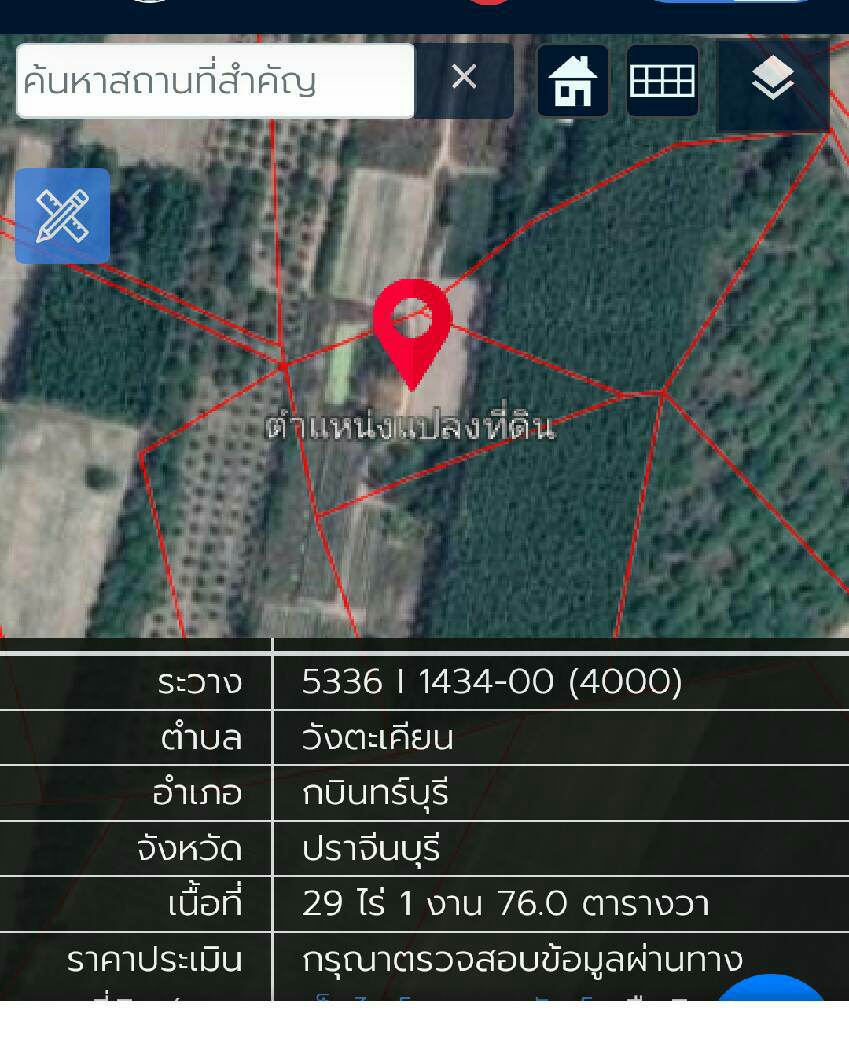Toggle grid overlay on the map
The width and height of the screenshot is (849, 1041).
(662, 81)
